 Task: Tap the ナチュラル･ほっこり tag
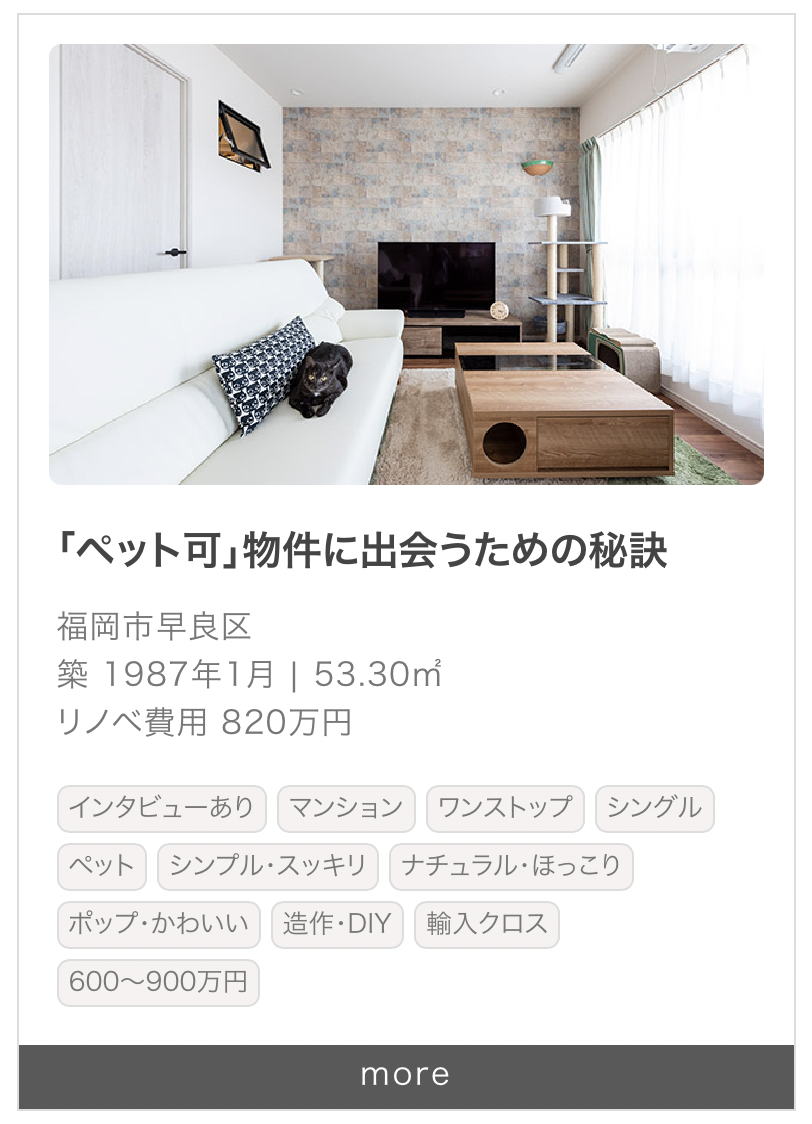[x=511, y=866]
